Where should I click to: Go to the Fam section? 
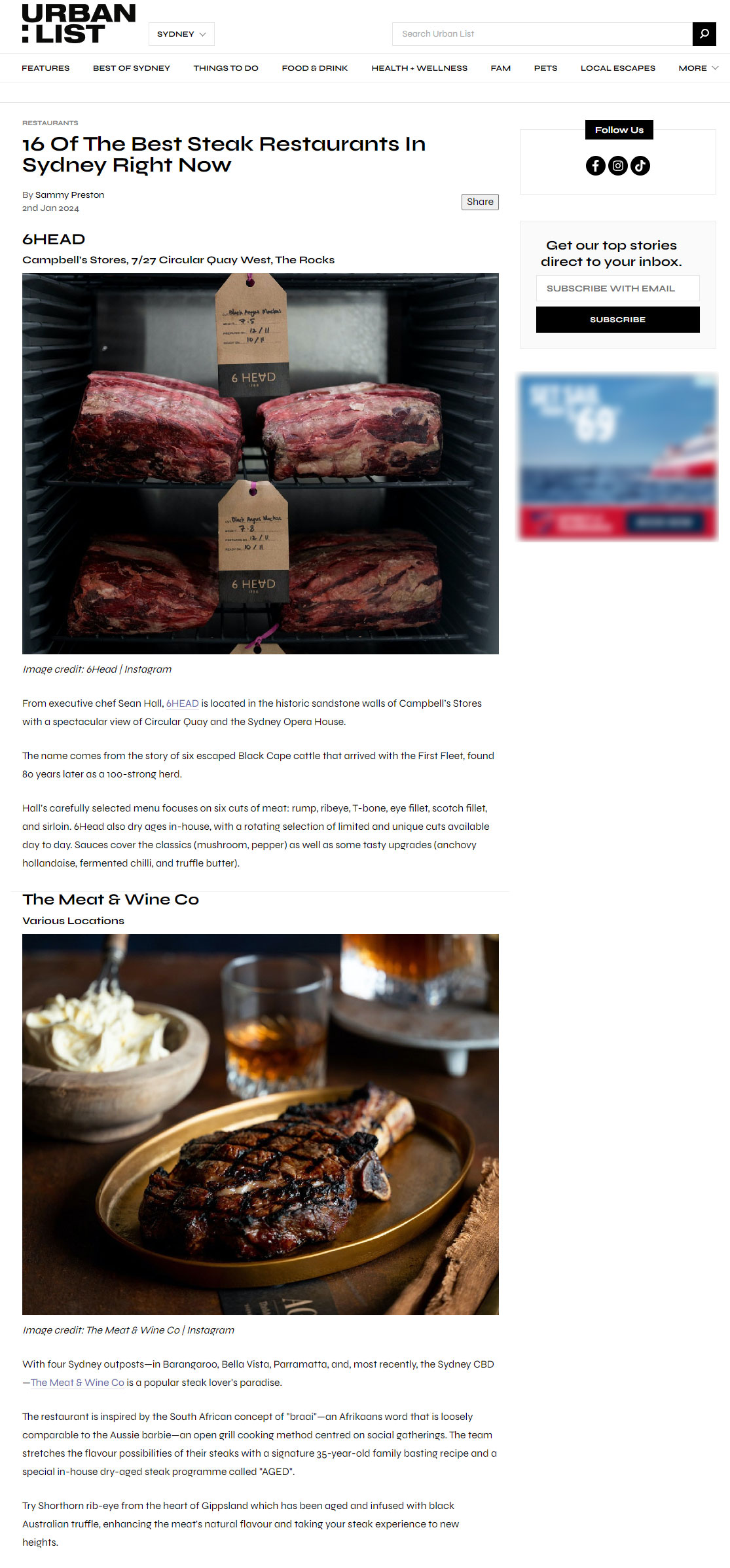point(500,68)
